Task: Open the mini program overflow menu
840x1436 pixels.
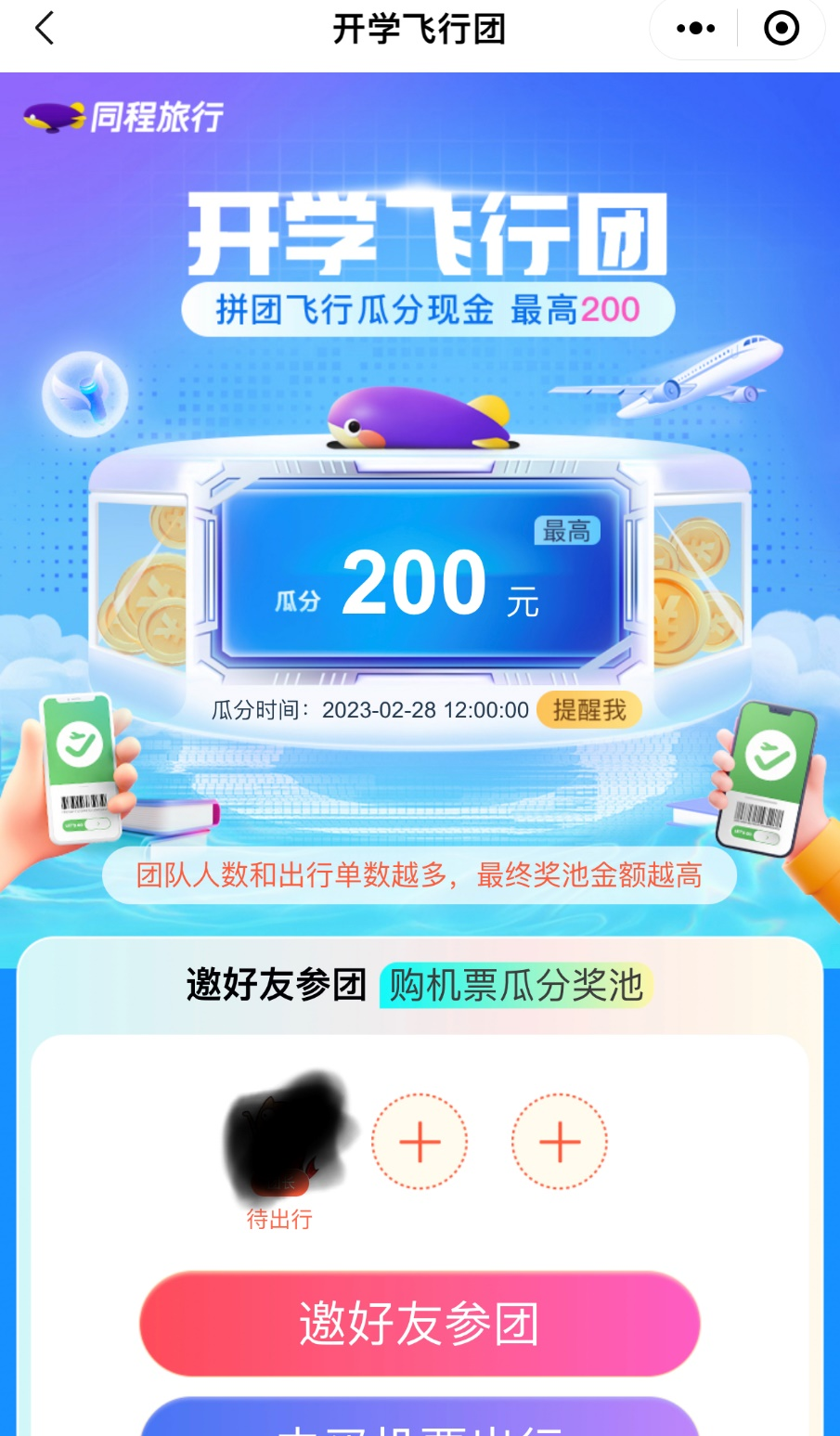Action: [x=696, y=29]
